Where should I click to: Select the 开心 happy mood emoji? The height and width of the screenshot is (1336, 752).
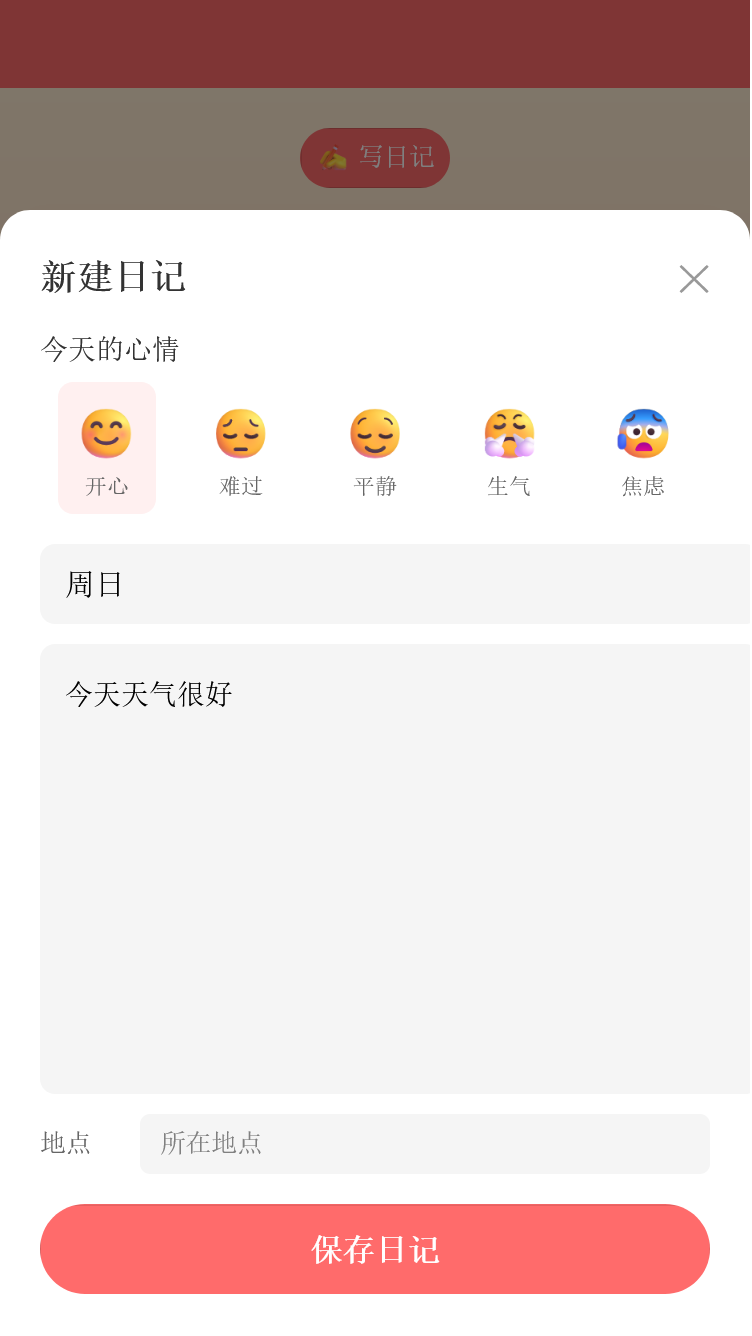[x=106, y=433]
